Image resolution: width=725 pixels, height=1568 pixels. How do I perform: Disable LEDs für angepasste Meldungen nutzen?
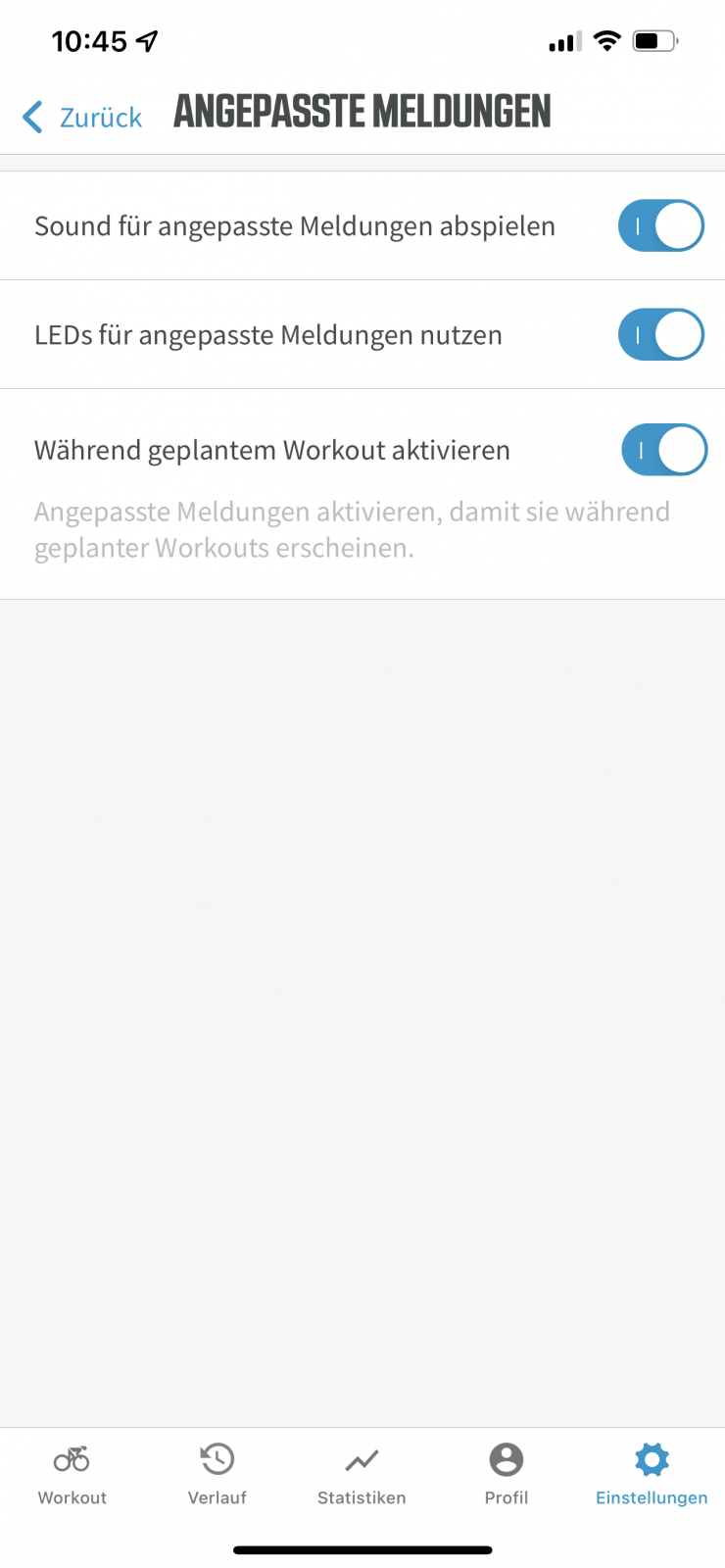pyautogui.click(x=660, y=335)
